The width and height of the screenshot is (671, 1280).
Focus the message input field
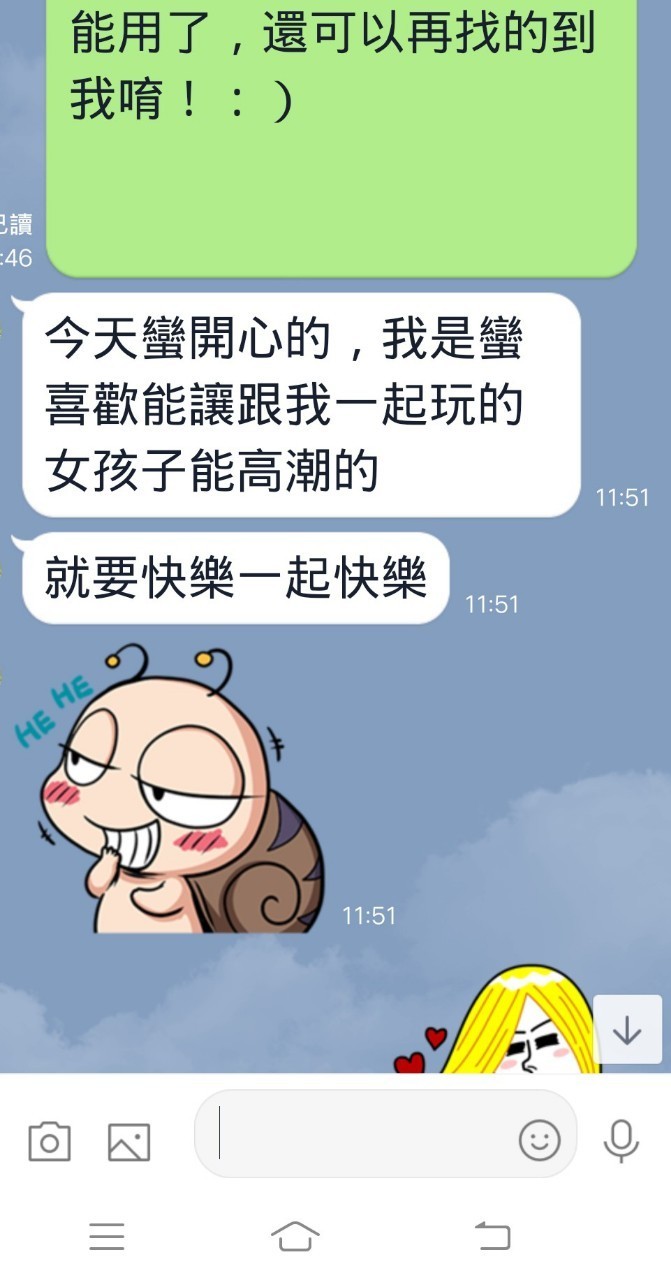click(360, 1139)
